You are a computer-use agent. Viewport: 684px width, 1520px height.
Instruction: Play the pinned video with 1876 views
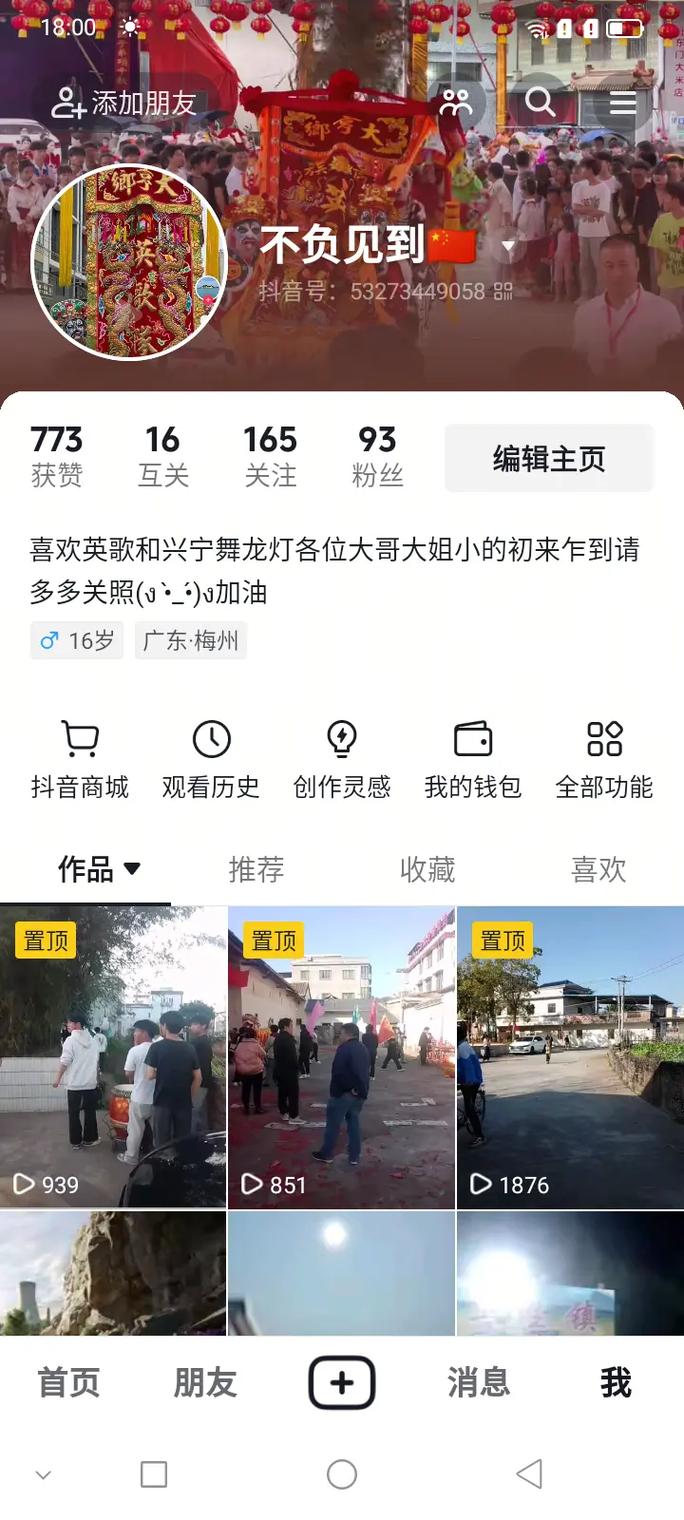pos(570,1058)
